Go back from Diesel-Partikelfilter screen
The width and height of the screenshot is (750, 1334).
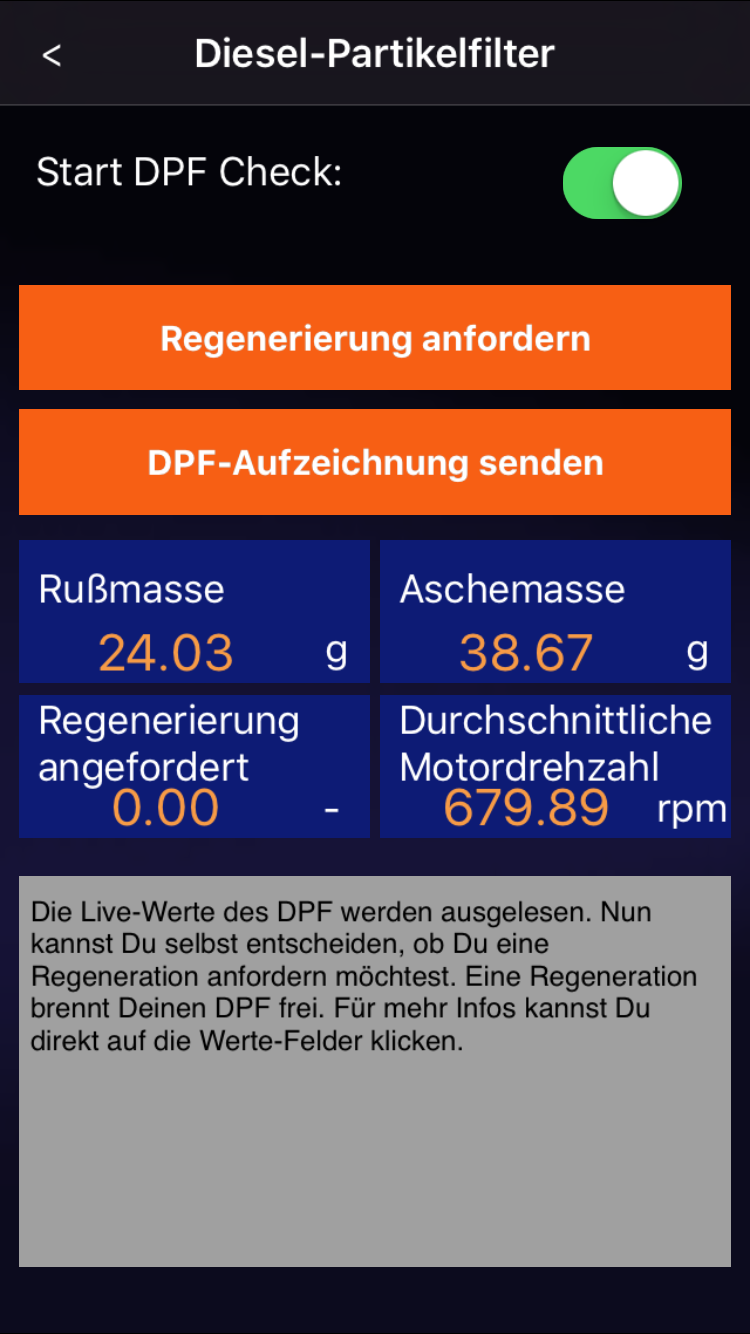52,55
